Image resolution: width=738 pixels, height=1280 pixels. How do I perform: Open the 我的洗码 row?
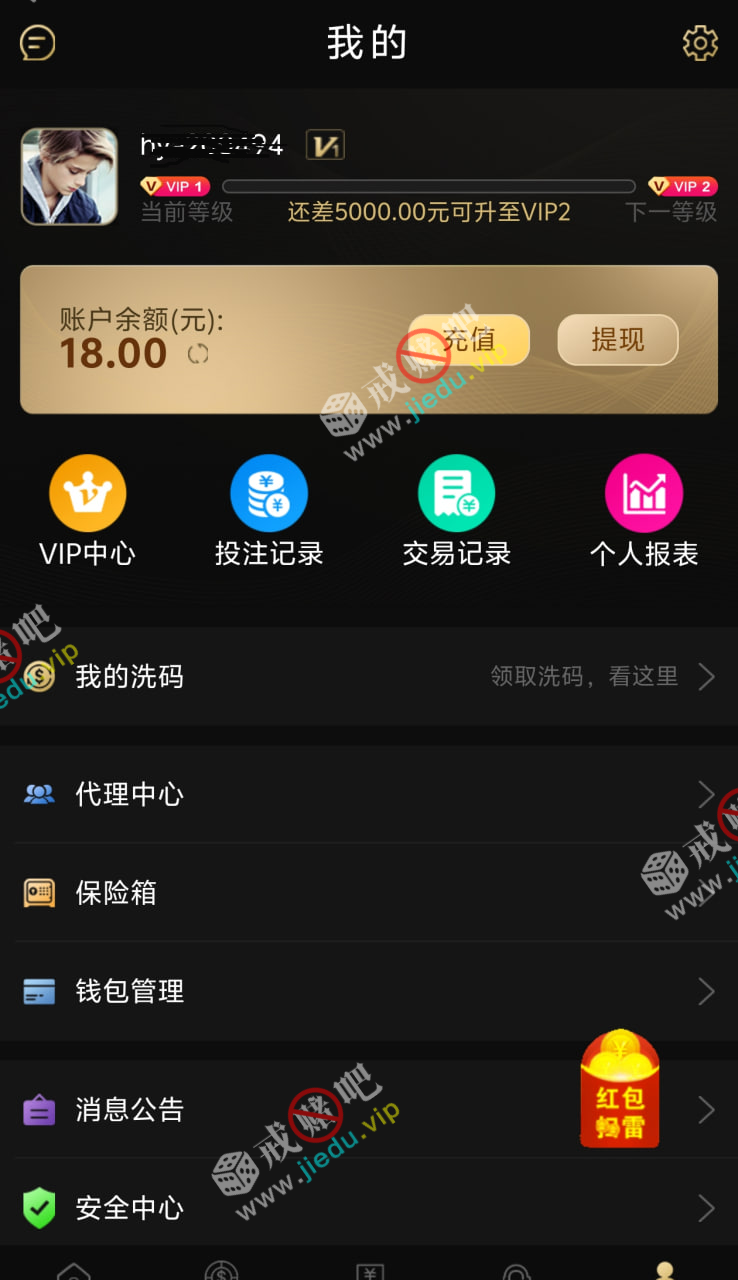pyautogui.click(x=369, y=677)
